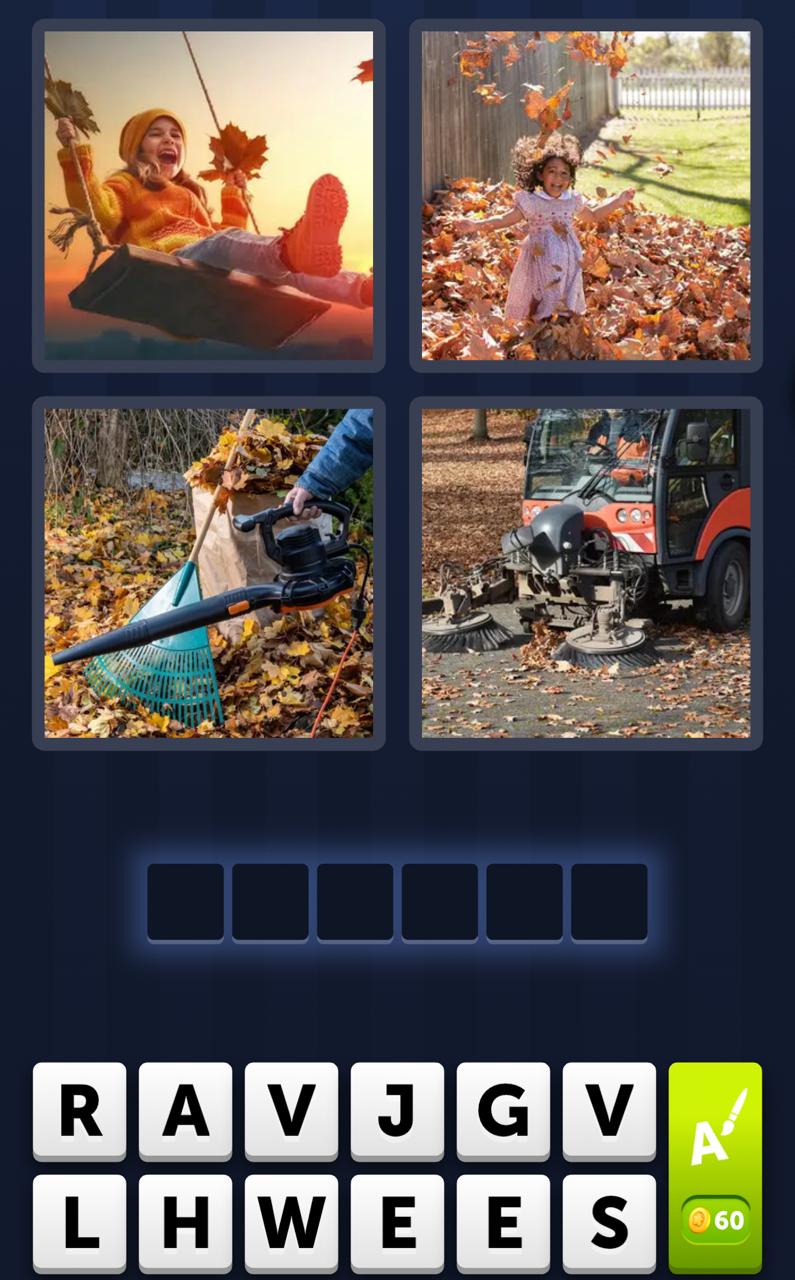The height and width of the screenshot is (1280, 795).
Task: Enlarge the leaf blower and rake picture
Action: [209, 573]
